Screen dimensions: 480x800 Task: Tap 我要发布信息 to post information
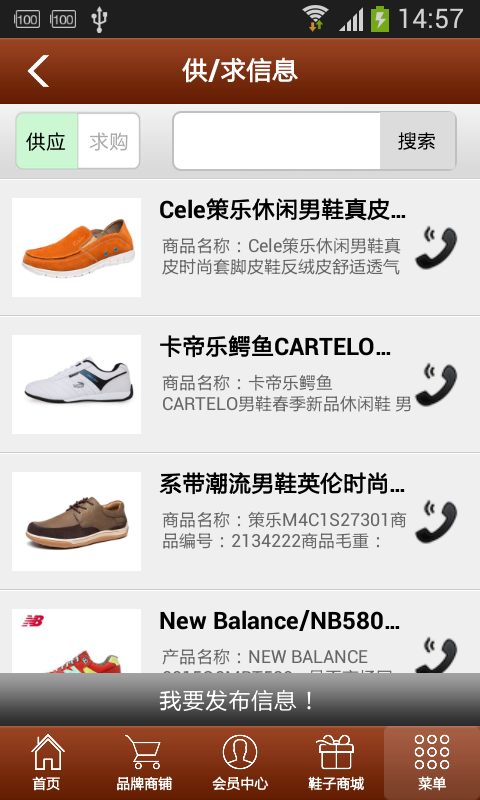(240, 700)
